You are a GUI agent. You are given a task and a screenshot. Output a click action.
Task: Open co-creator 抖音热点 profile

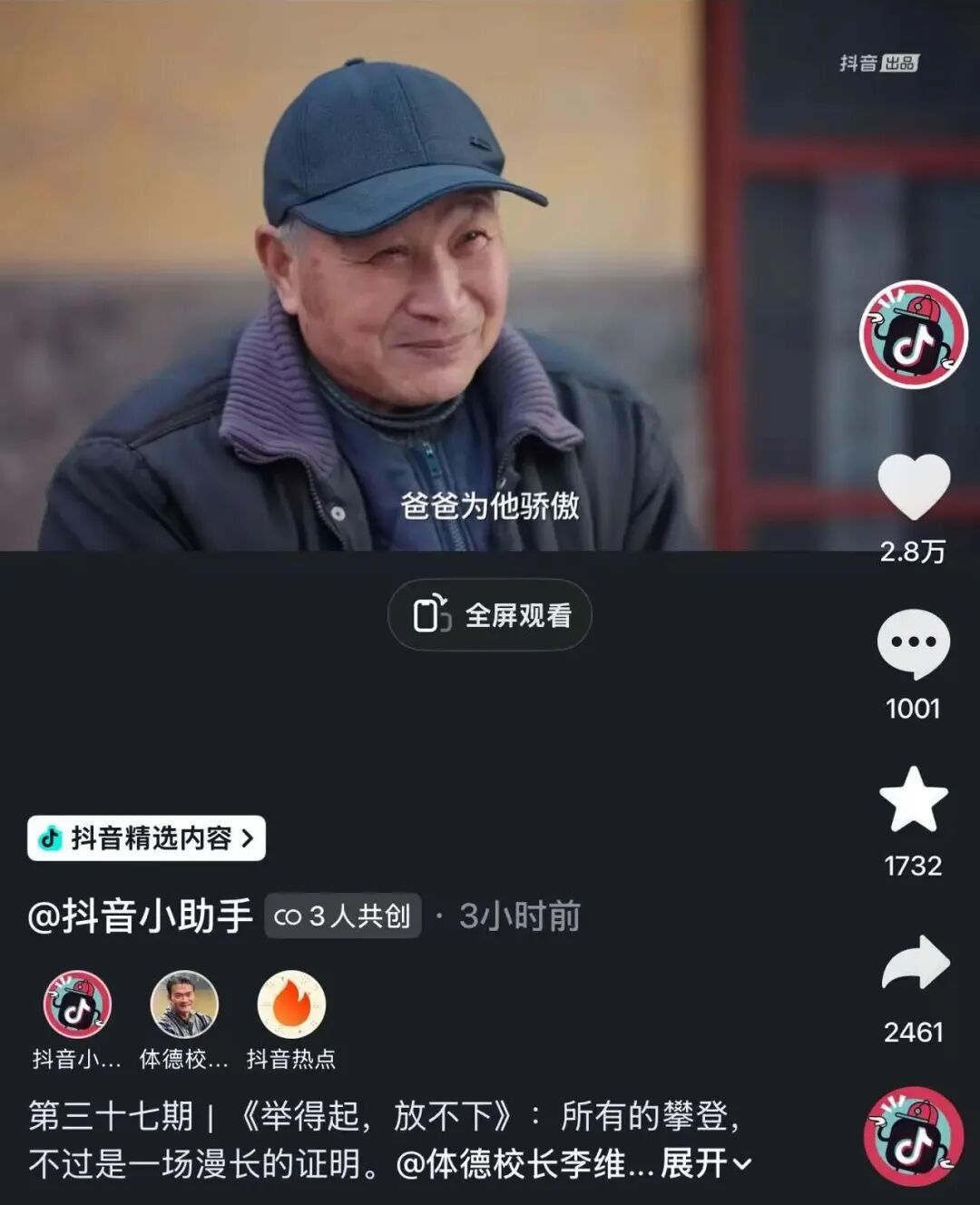click(x=291, y=1005)
